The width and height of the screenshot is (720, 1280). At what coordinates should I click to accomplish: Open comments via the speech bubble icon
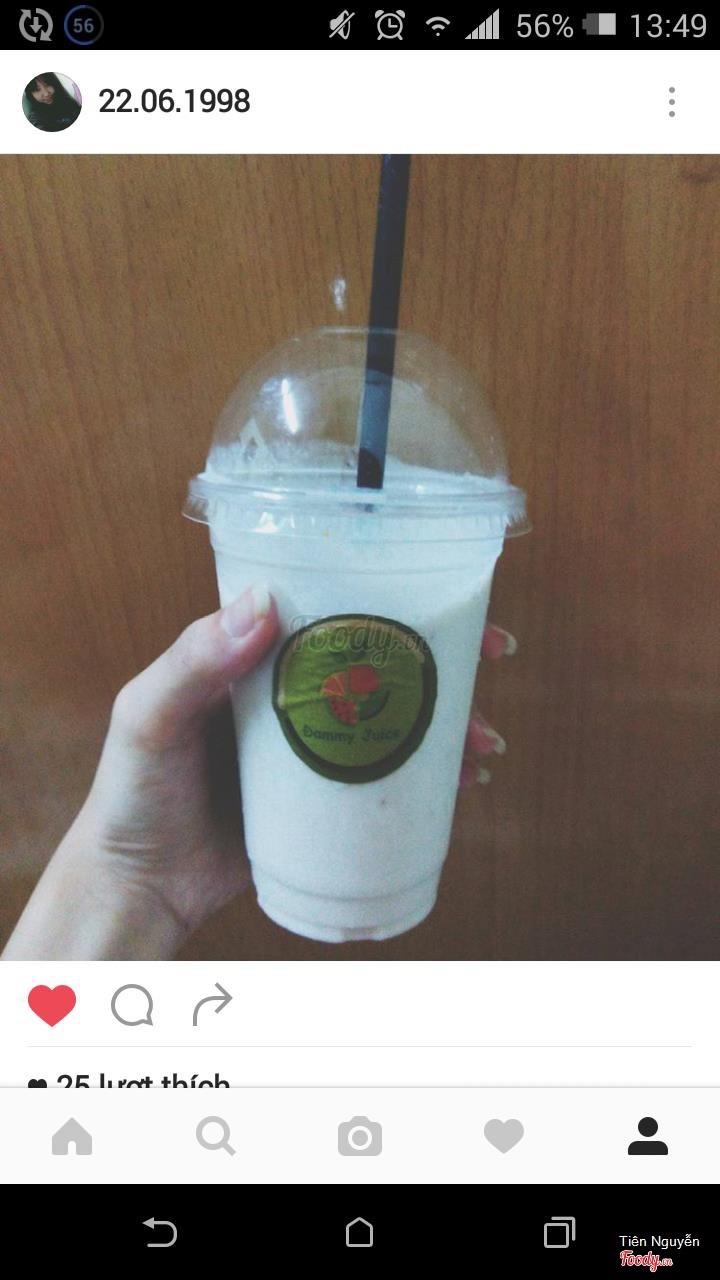click(x=132, y=1005)
